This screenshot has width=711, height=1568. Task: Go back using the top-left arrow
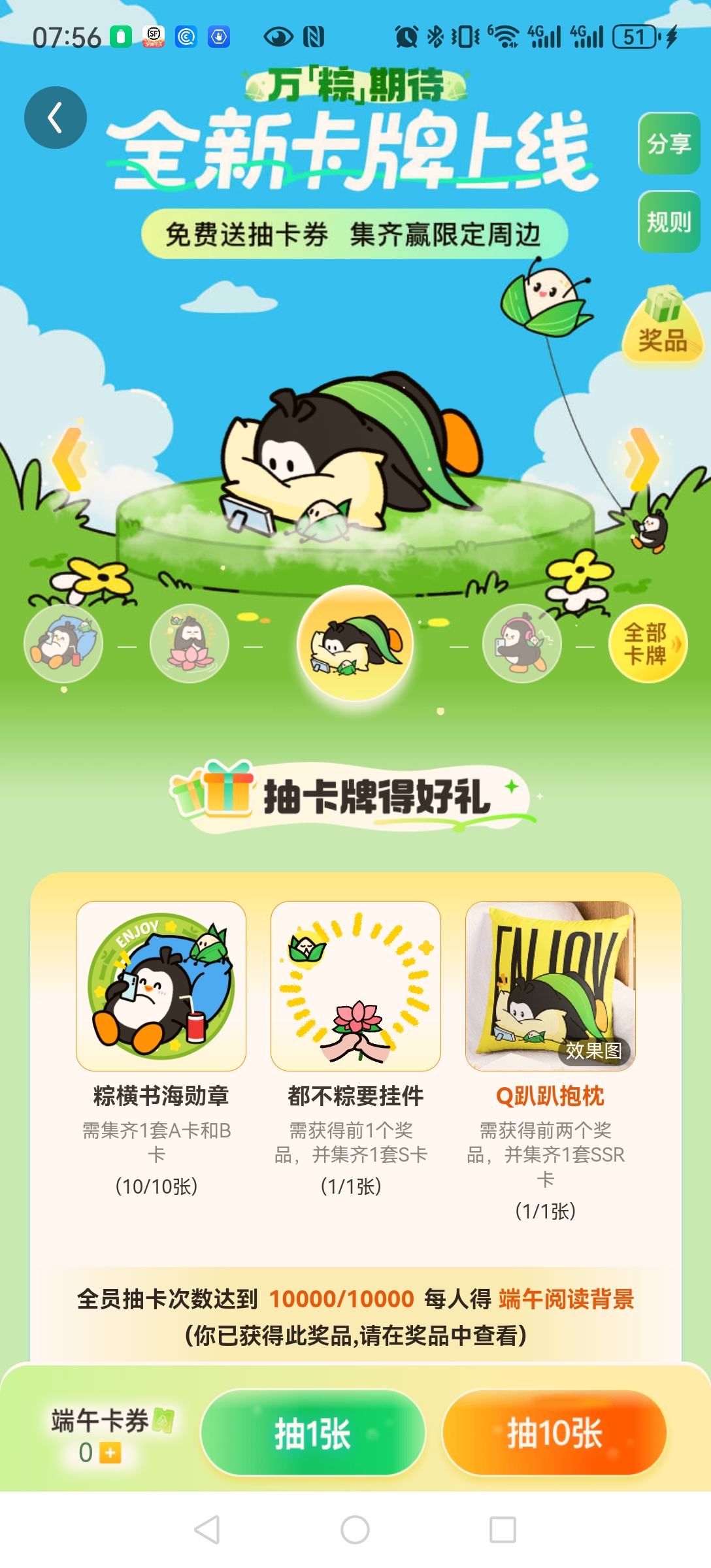[56, 118]
